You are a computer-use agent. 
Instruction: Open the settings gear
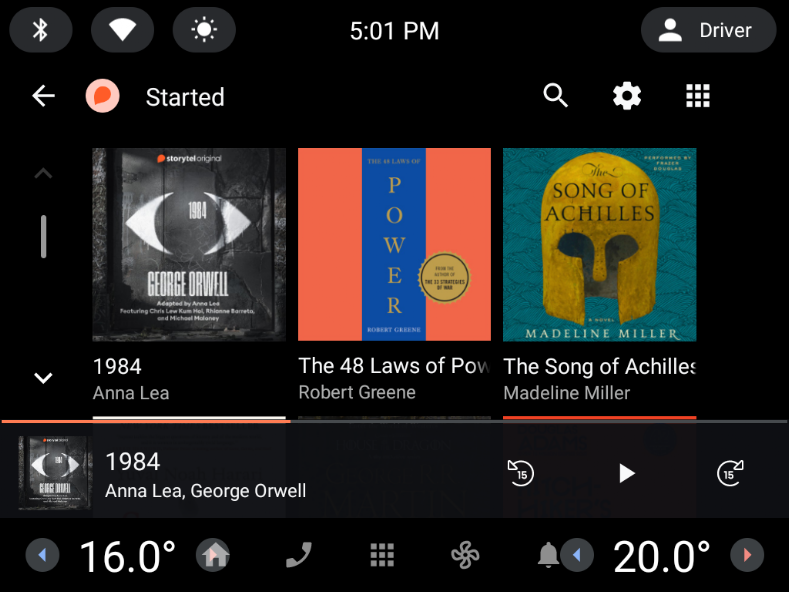tap(627, 96)
